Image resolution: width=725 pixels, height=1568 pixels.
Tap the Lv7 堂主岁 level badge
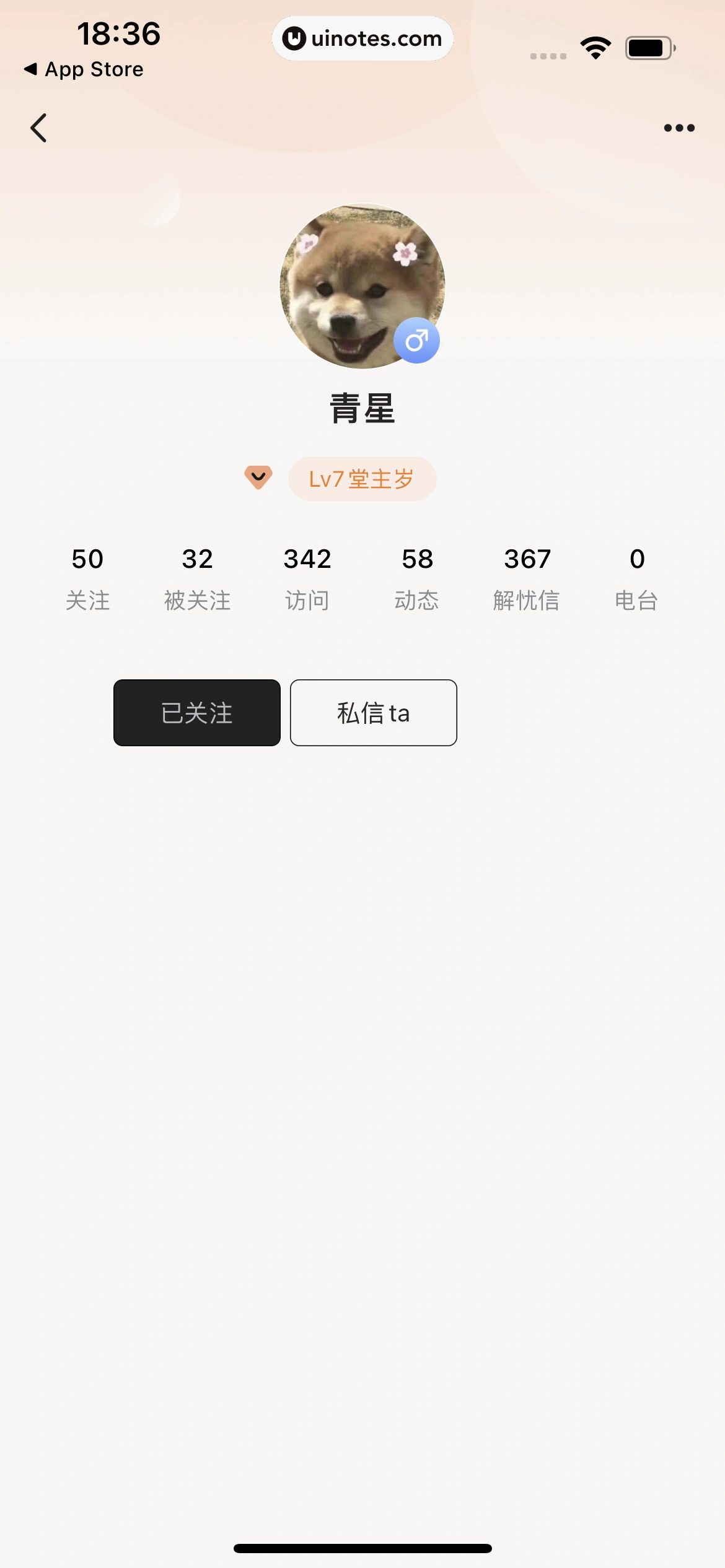[x=362, y=479]
